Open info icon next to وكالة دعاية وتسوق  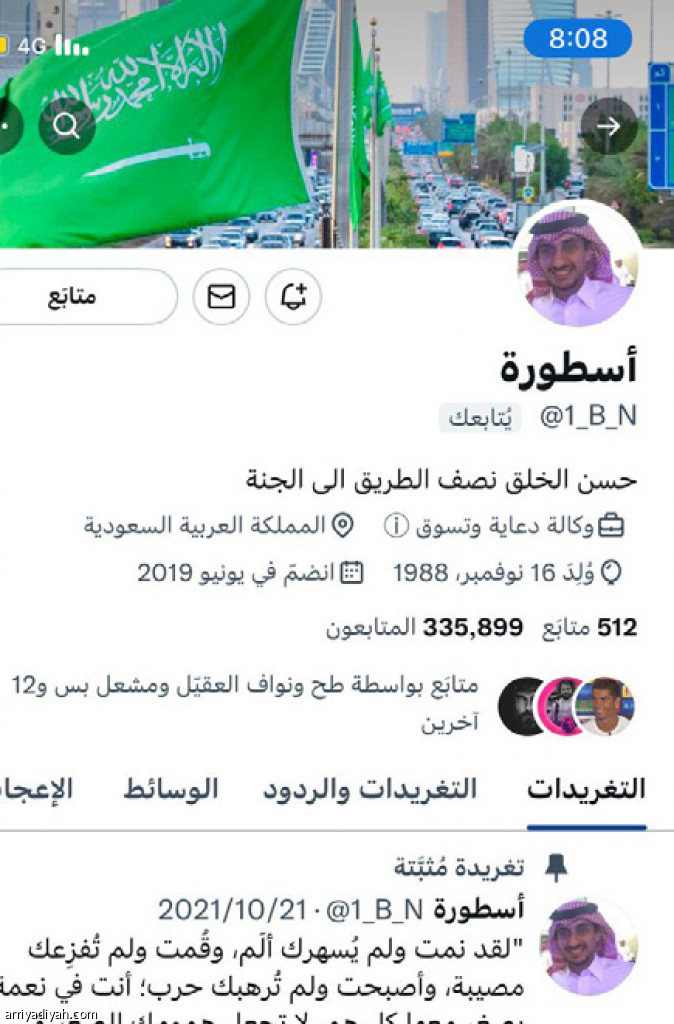pyautogui.click(x=368, y=525)
